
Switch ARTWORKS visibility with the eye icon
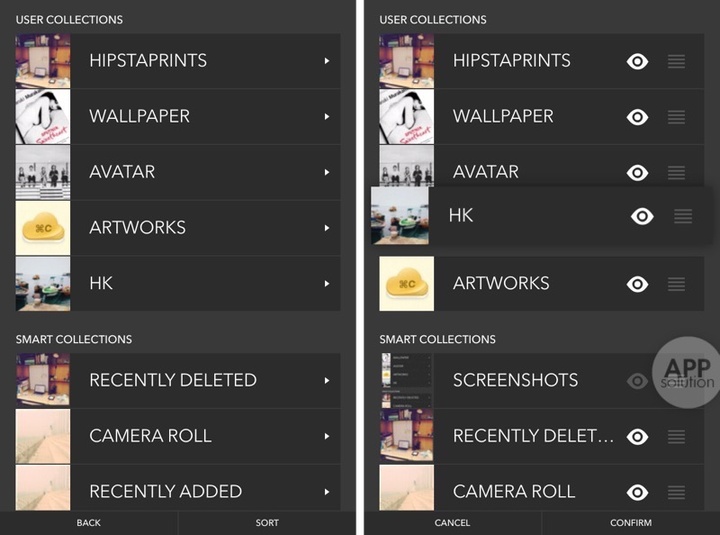(x=637, y=284)
